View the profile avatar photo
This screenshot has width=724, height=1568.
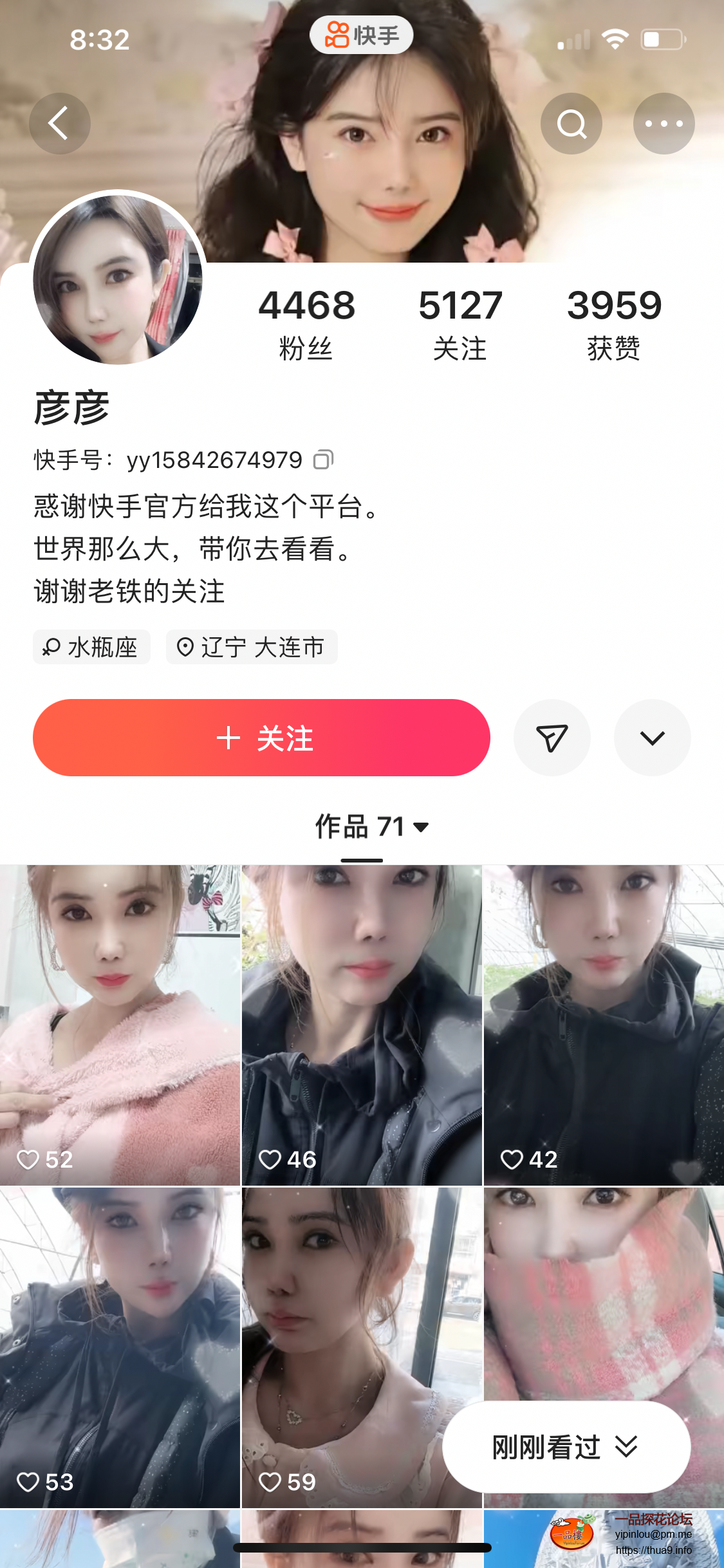click(x=118, y=278)
